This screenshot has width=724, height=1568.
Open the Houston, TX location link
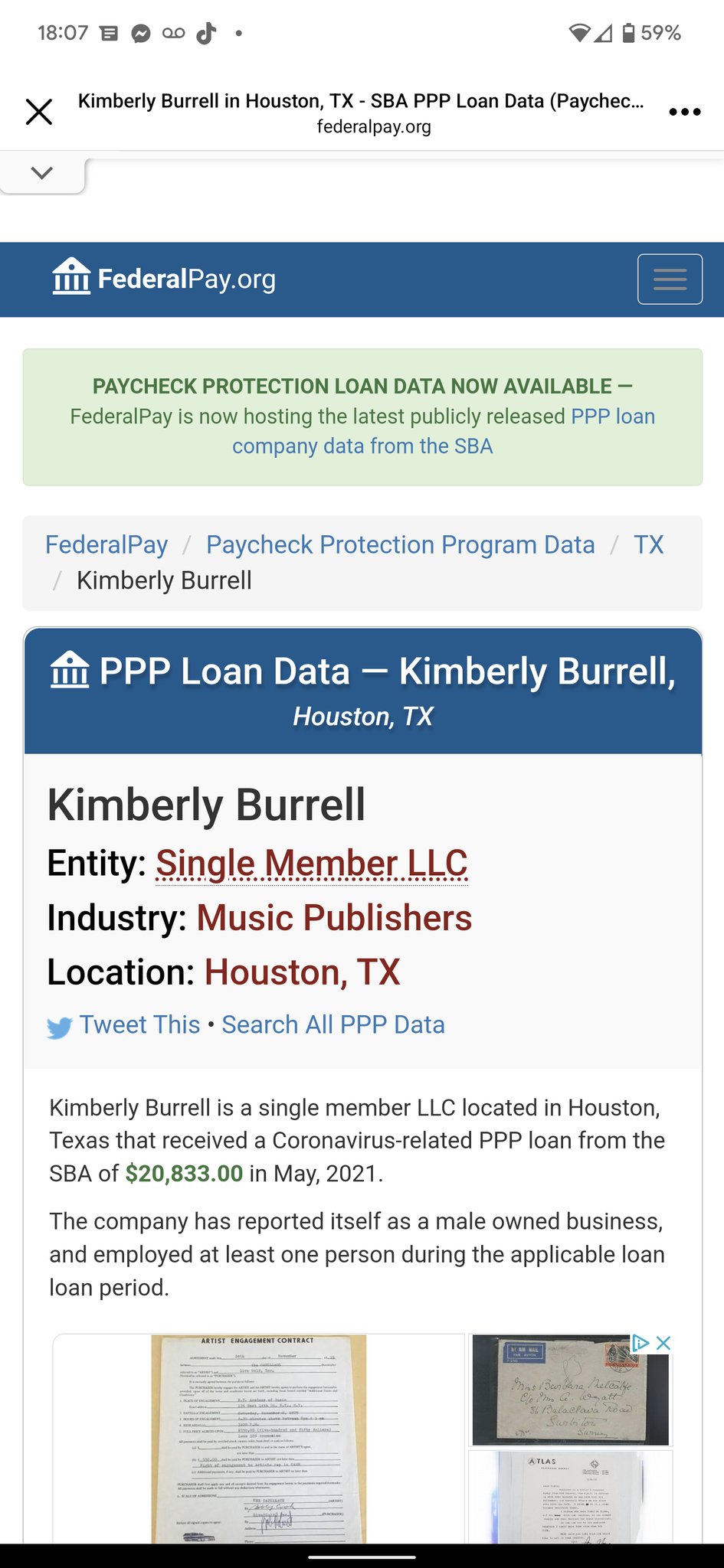click(302, 972)
